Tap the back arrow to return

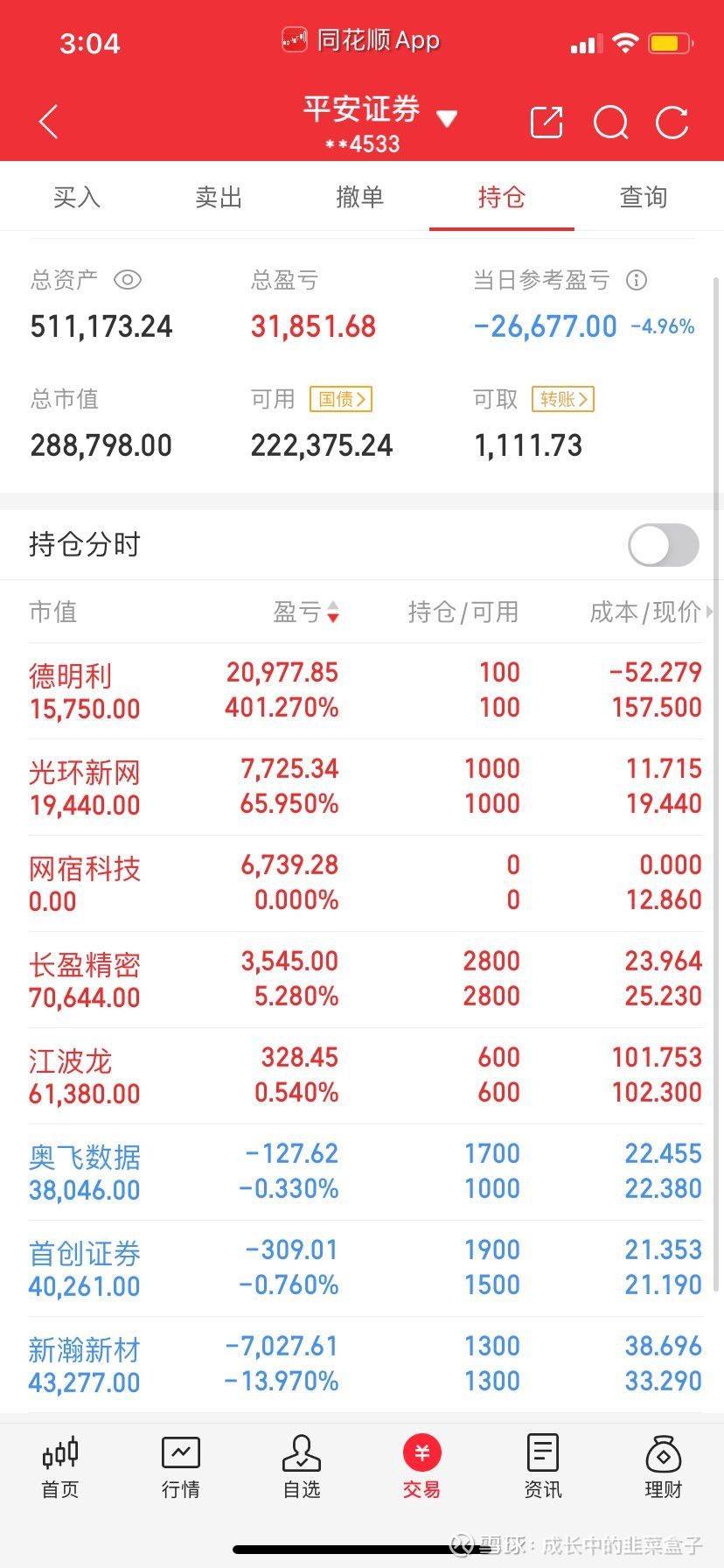[x=48, y=122]
